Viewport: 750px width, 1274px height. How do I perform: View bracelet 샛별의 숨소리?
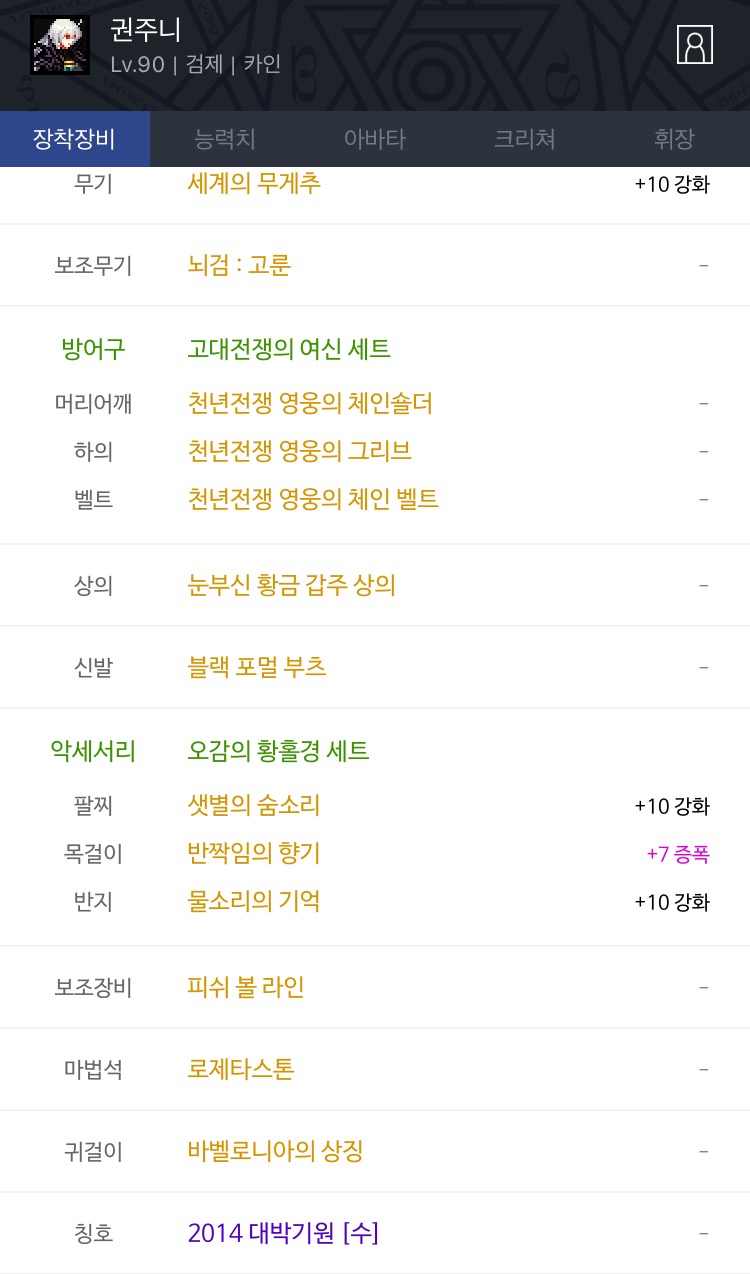click(254, 805)
